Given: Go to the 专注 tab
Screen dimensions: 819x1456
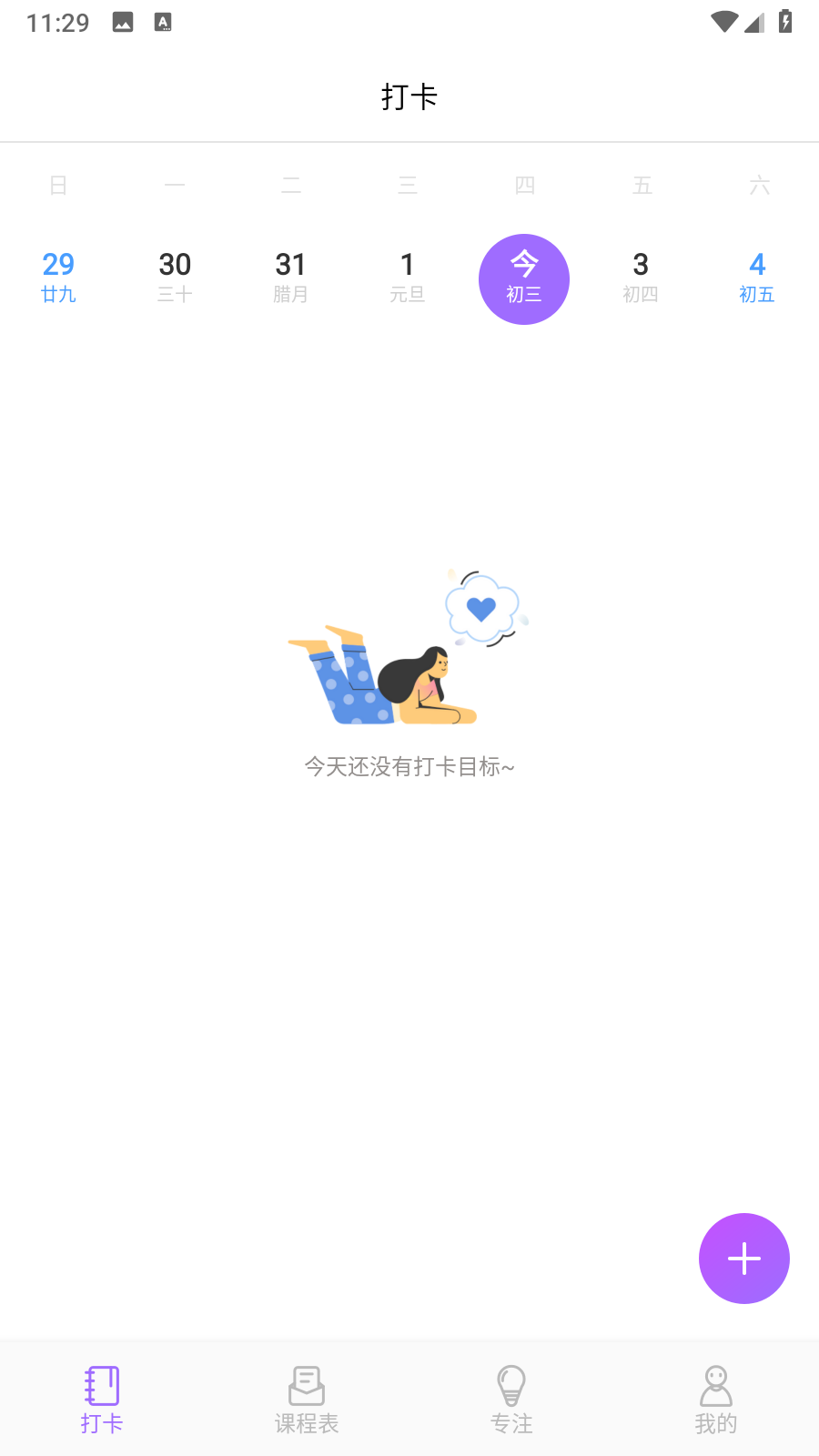Looking at the screenshot, I should coord(511,1400).
